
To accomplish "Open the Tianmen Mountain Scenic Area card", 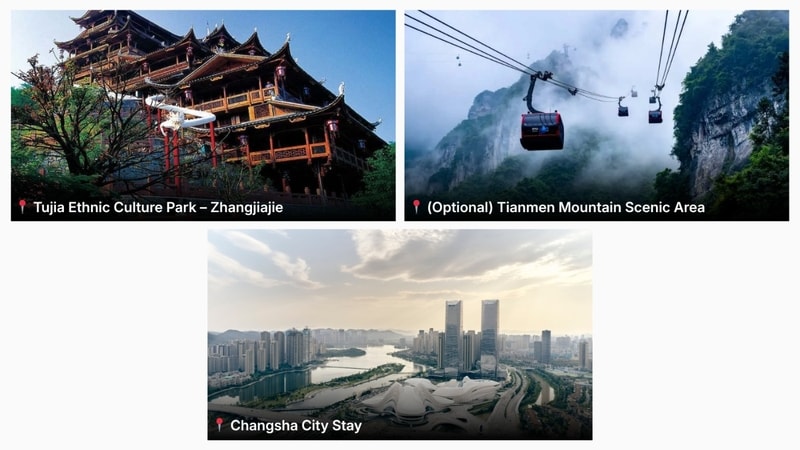I will tap(596, 115).
